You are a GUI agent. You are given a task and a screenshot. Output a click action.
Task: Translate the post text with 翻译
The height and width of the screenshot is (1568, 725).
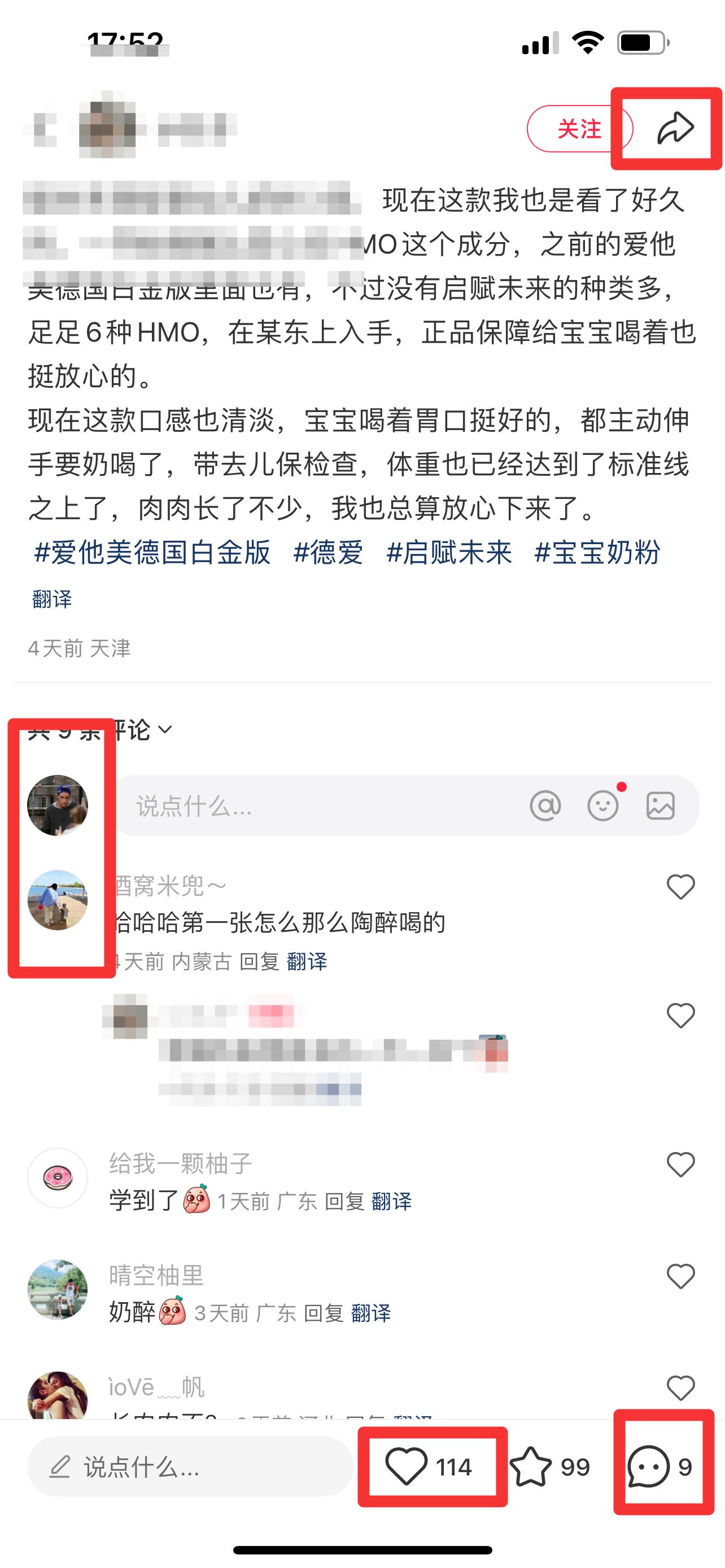point(52,599)
